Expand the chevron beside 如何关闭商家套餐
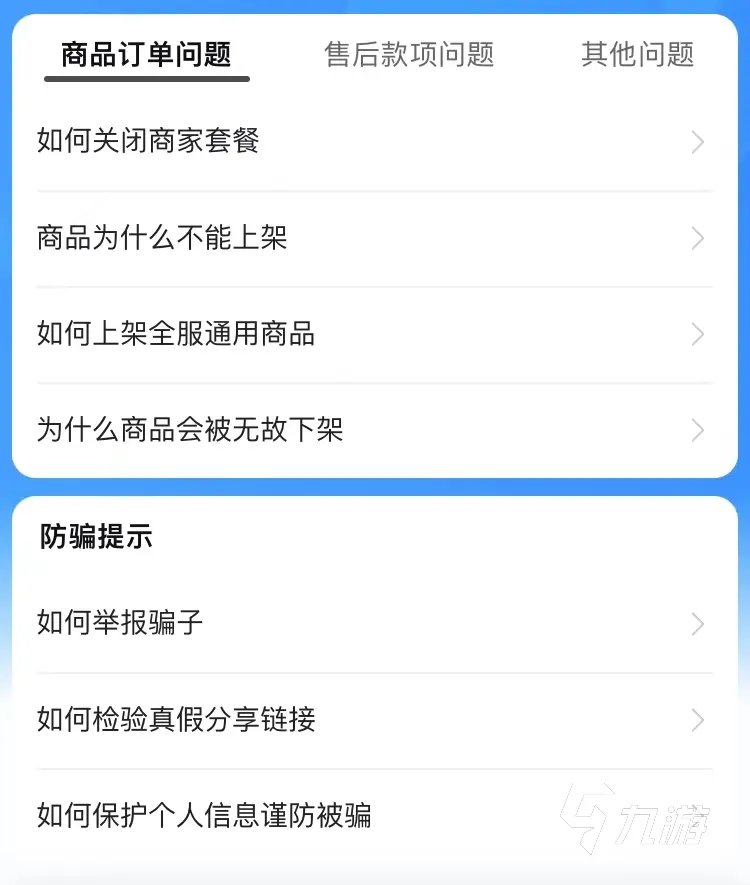The image size is (750, 885). tap(697, 142)
